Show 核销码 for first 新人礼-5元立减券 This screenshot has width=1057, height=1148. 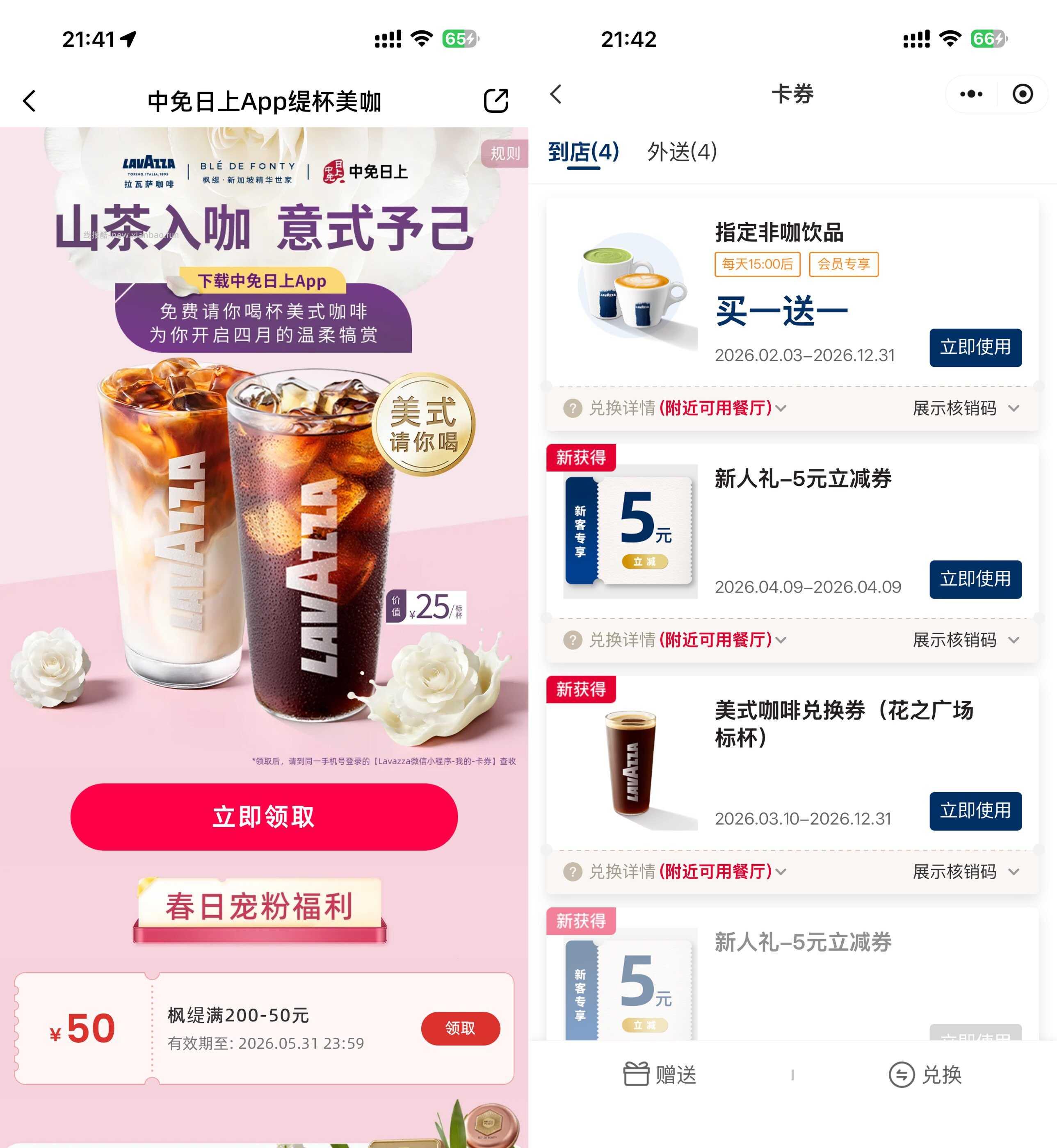tap(966, 640)
